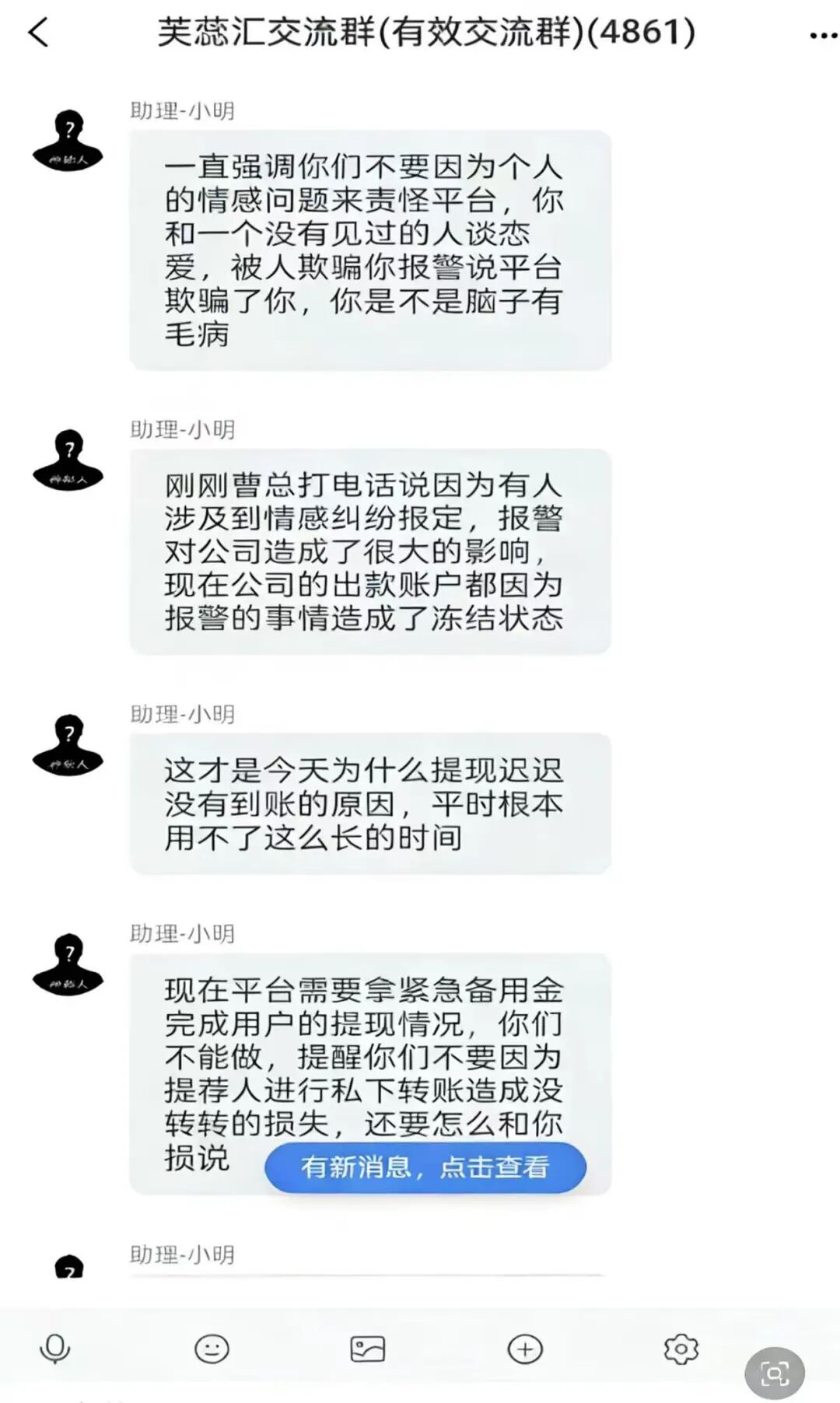
Task: Go back from the group chat
Action: [38, 33]
